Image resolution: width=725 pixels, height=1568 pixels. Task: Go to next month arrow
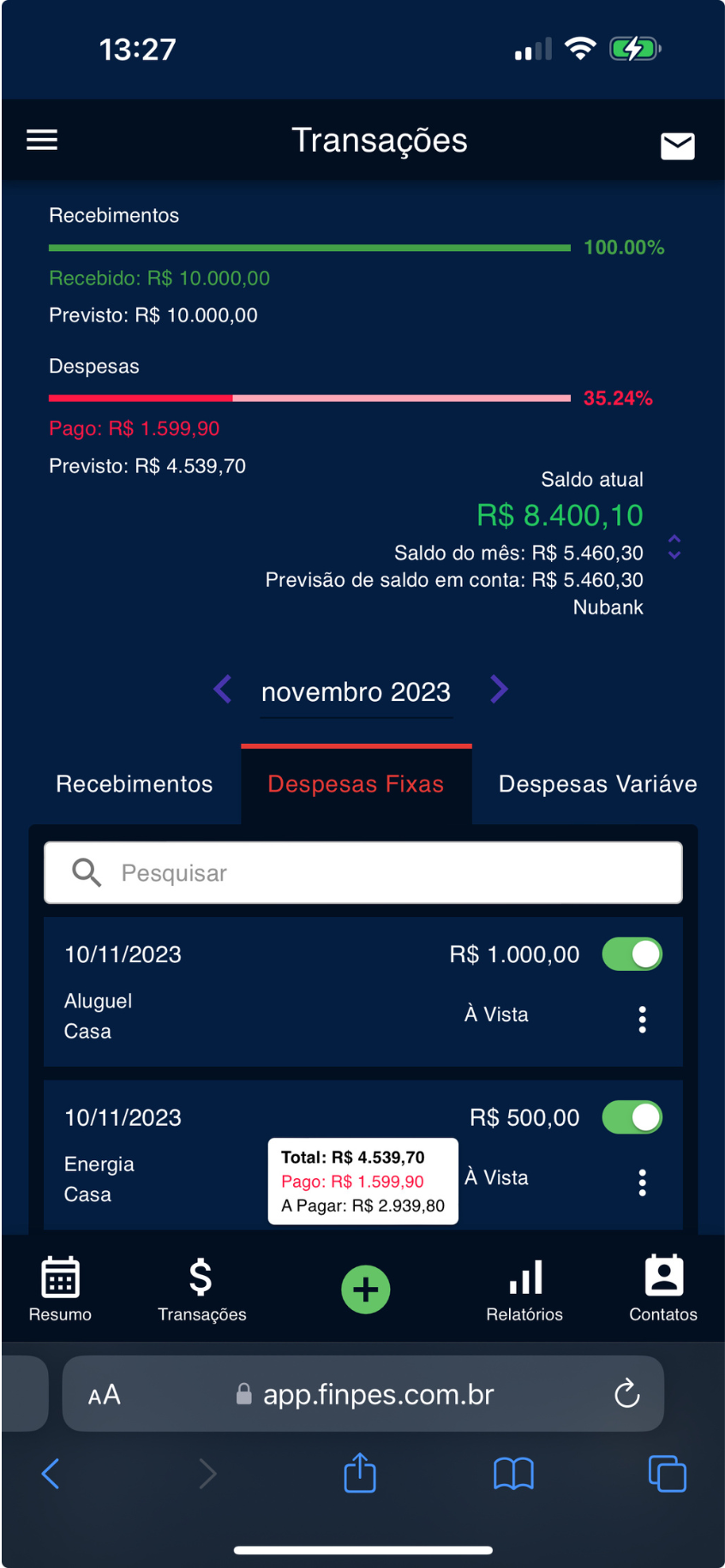[x=499, y=689]
